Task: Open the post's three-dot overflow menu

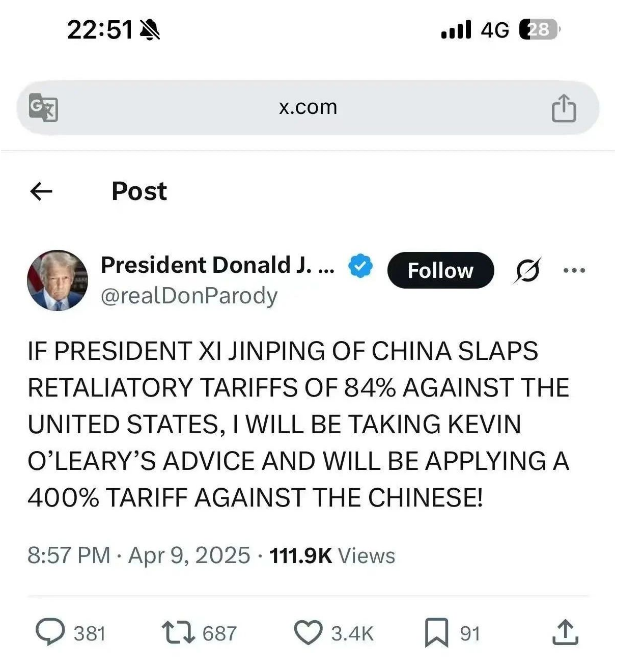Action: click(574, 270)
